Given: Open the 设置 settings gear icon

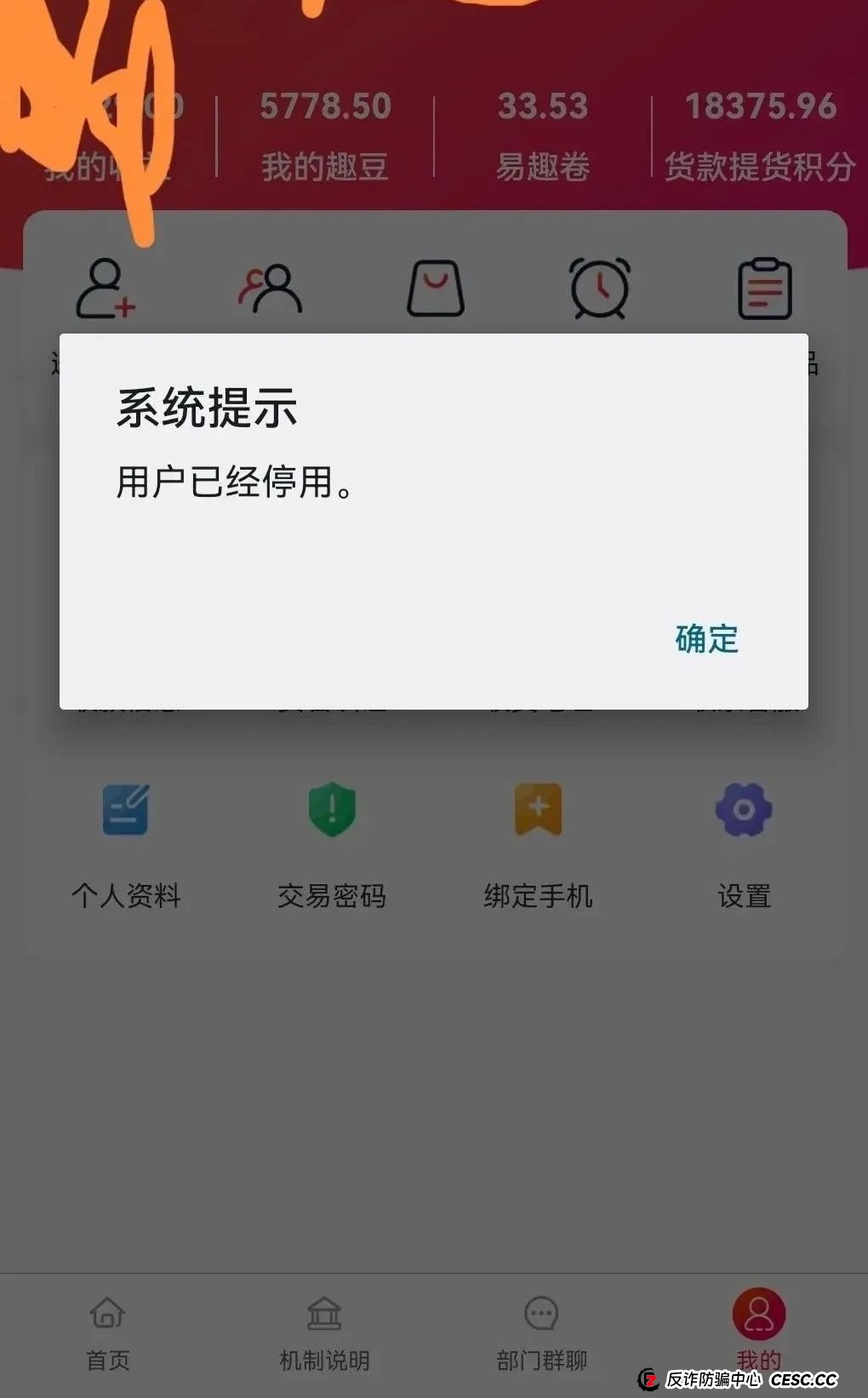Looking at the screenshot, I should coord(743,810).
